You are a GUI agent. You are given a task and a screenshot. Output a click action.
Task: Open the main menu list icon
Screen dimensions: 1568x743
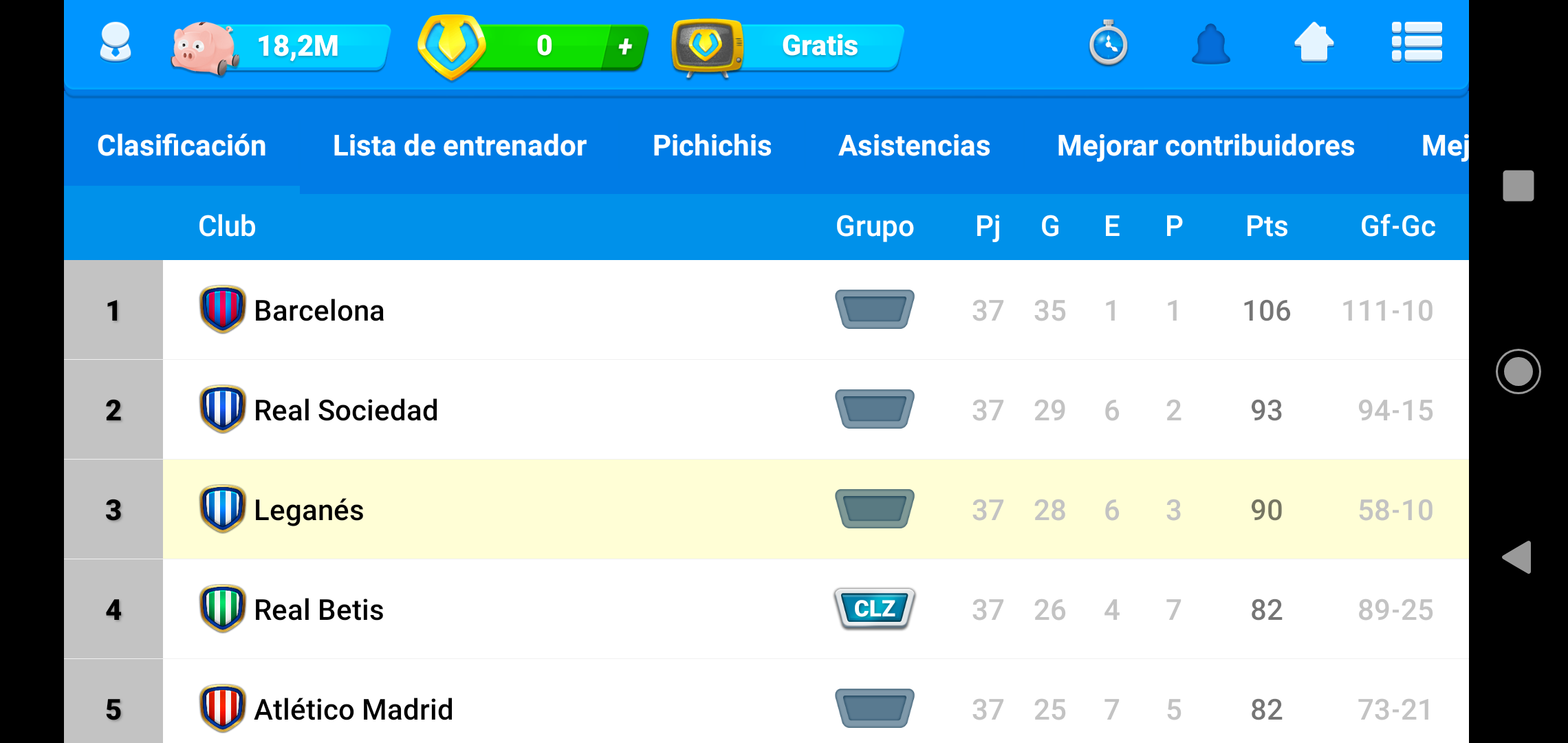click(x=1417, y=42)
